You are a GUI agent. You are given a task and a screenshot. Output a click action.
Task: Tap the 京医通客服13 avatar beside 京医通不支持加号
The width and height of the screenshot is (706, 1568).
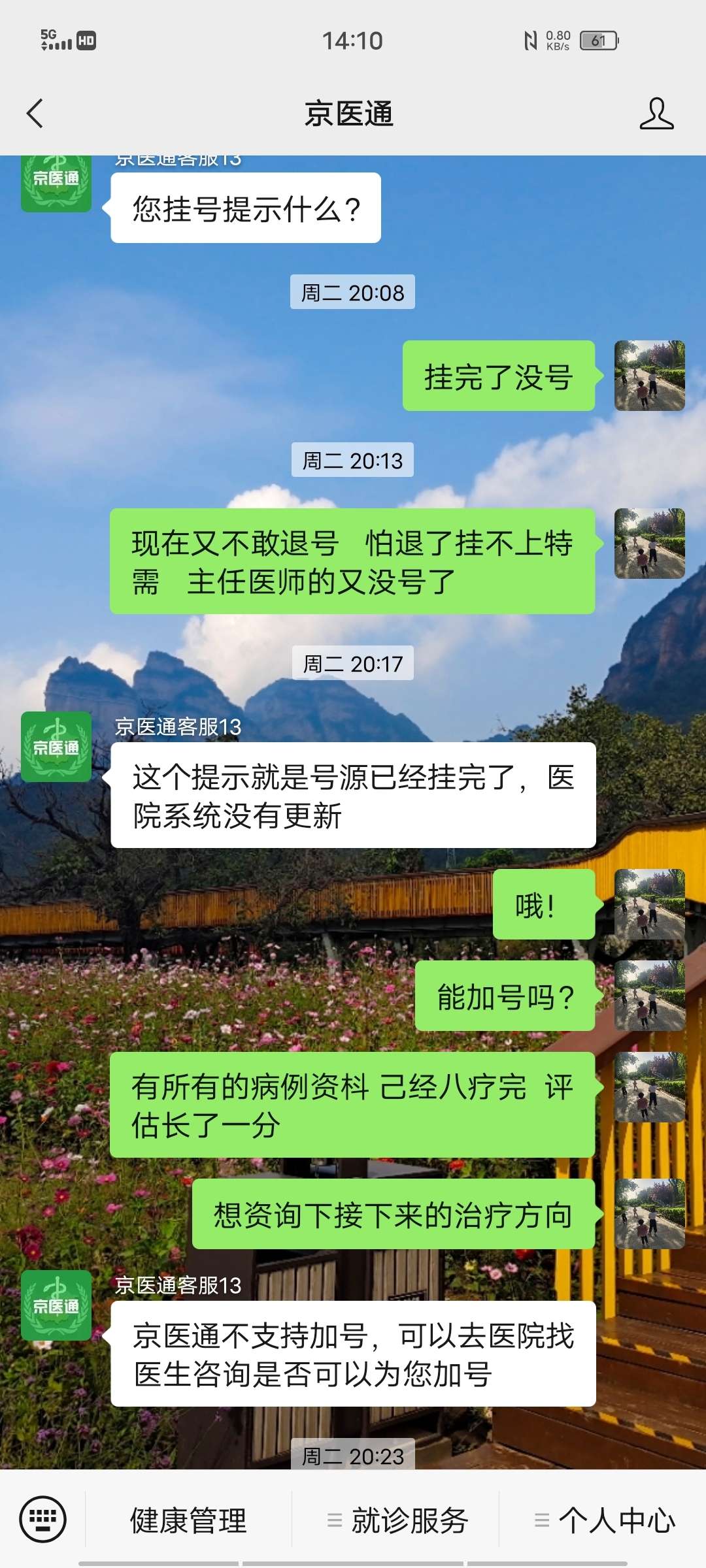pyautogui.click(x=56, y=1305)
